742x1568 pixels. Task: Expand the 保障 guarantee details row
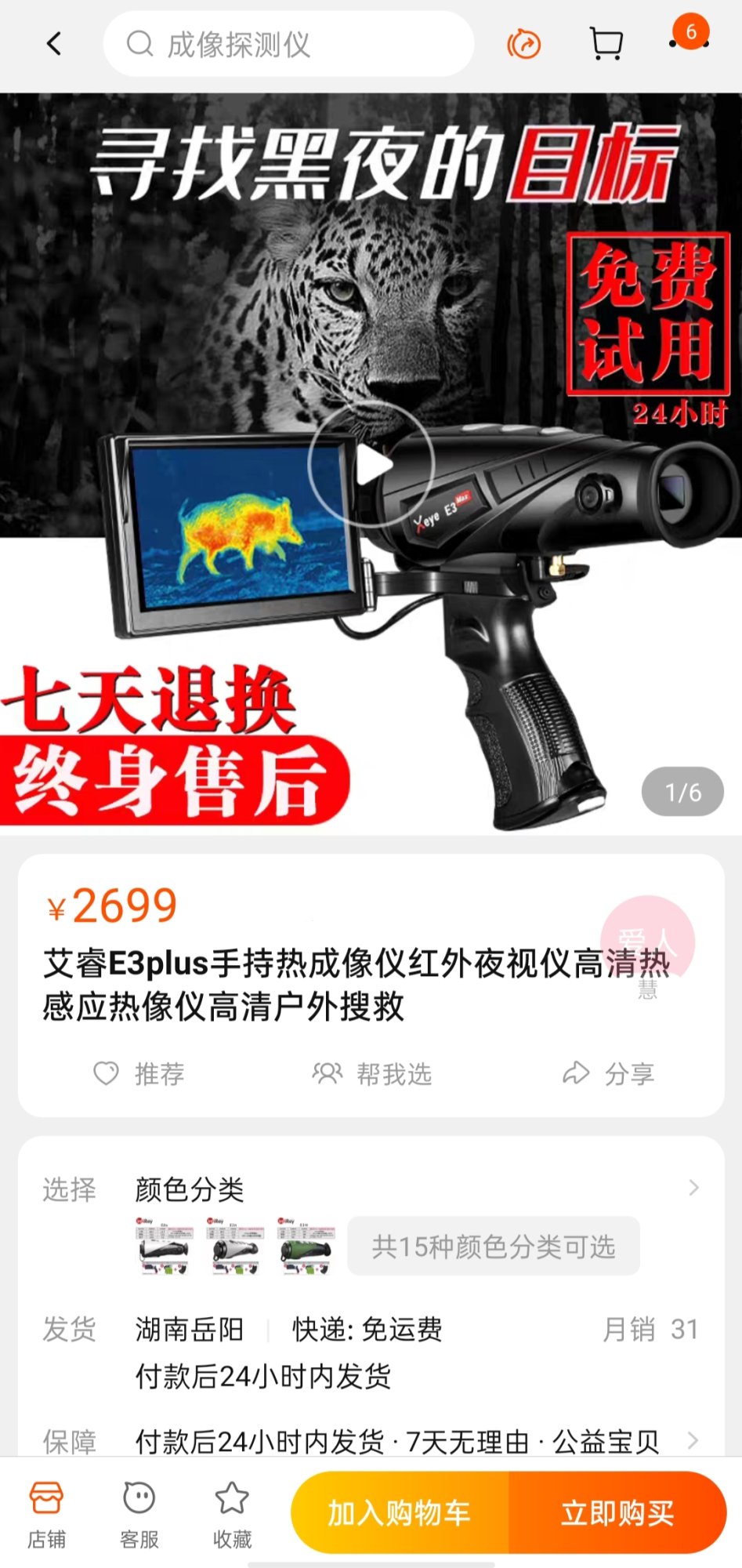pyautogui.click(x=371, y=1441)
